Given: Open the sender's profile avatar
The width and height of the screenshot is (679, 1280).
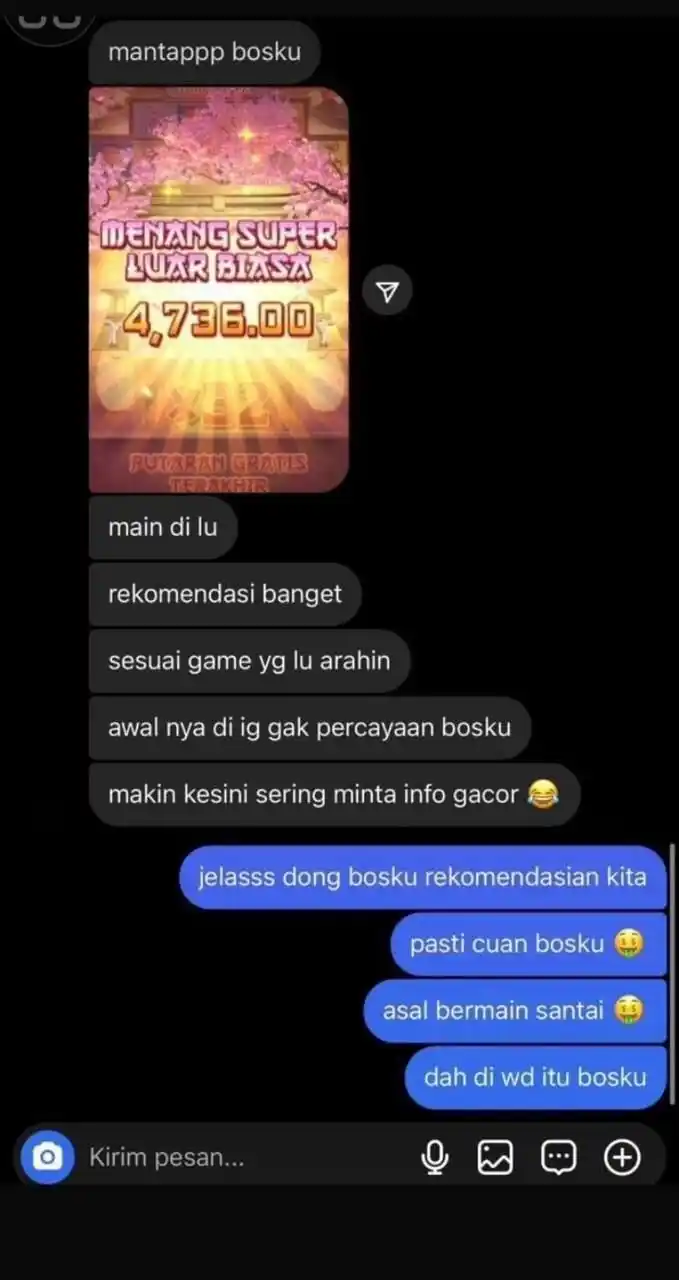Looking at the screenshot, I should point(49,12).
